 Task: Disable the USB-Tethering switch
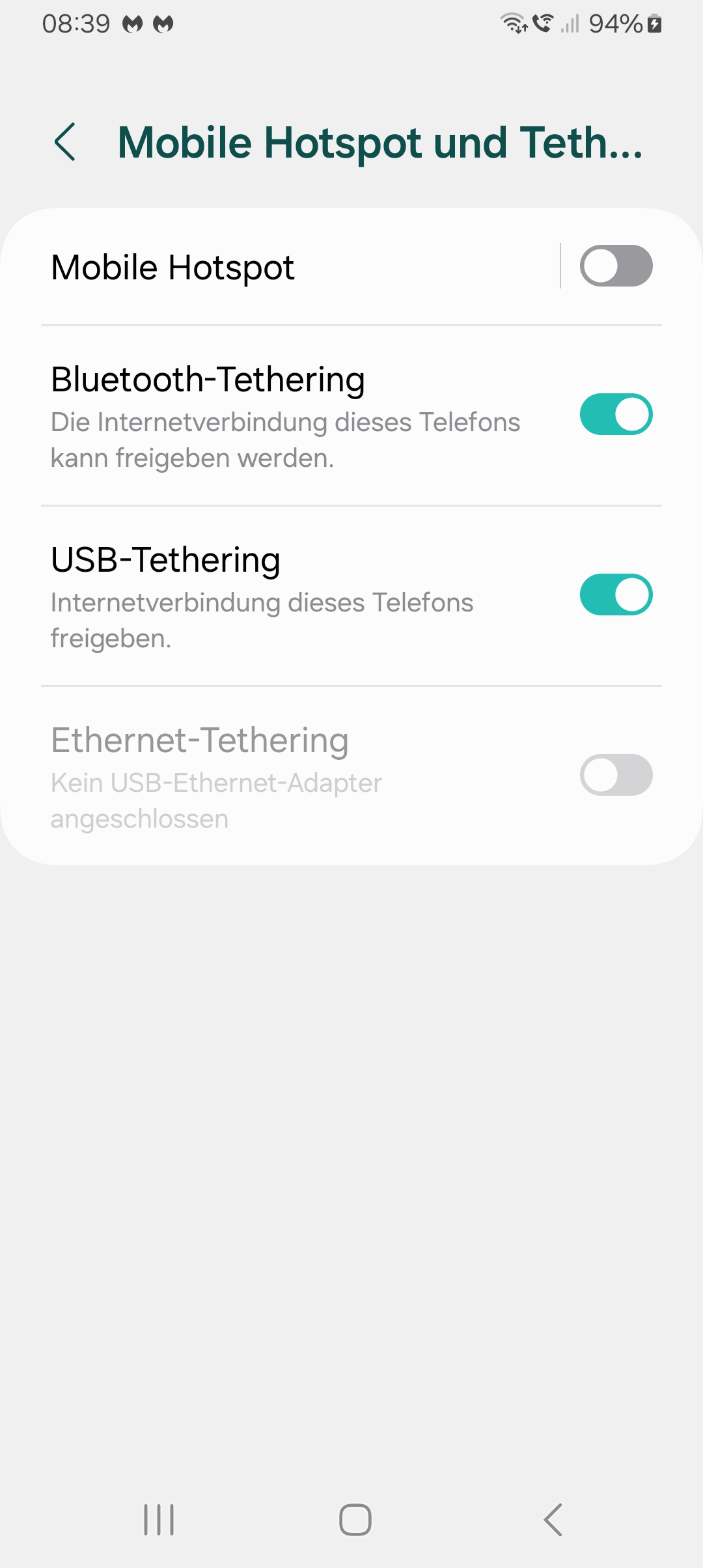click(x=616, y=595)
